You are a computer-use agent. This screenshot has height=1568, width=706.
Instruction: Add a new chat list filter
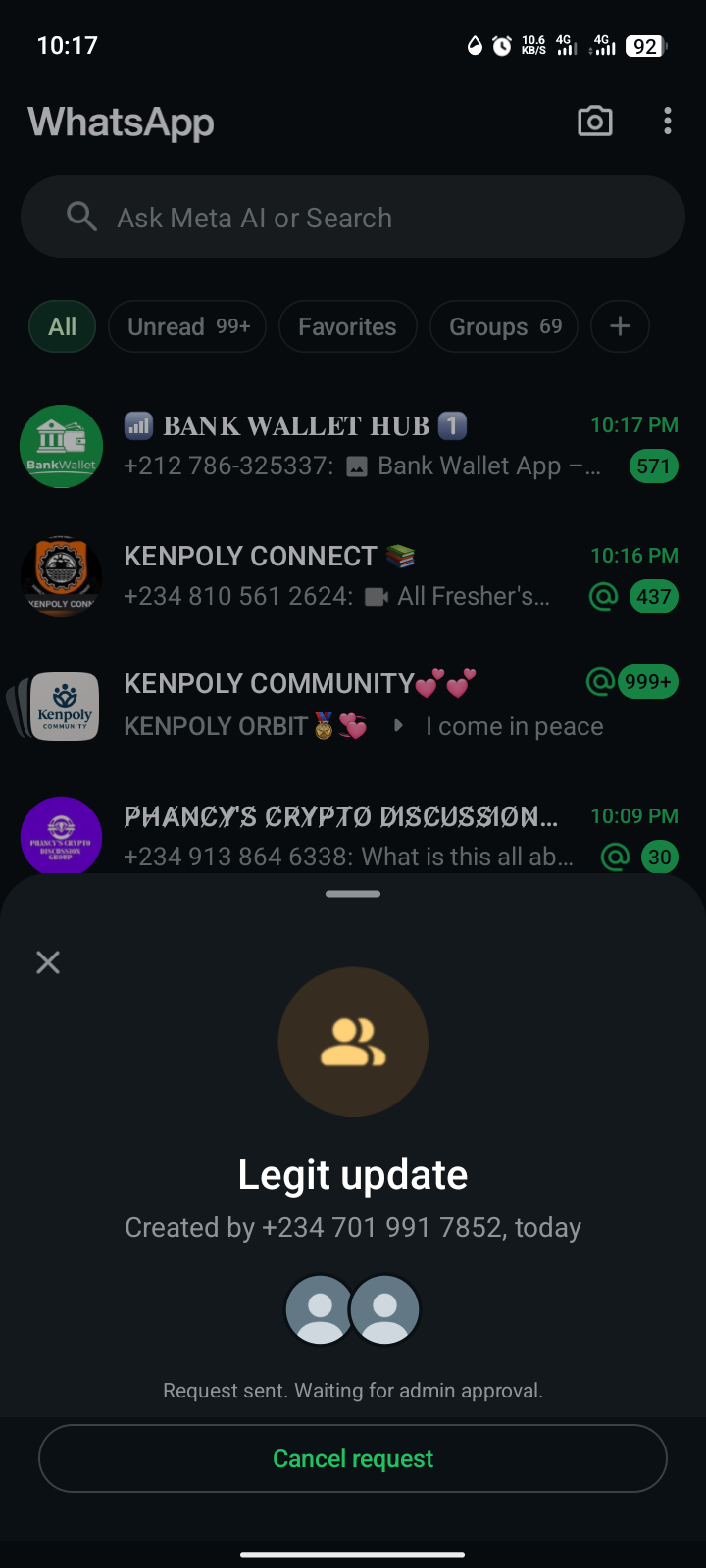tap(620, 326)
